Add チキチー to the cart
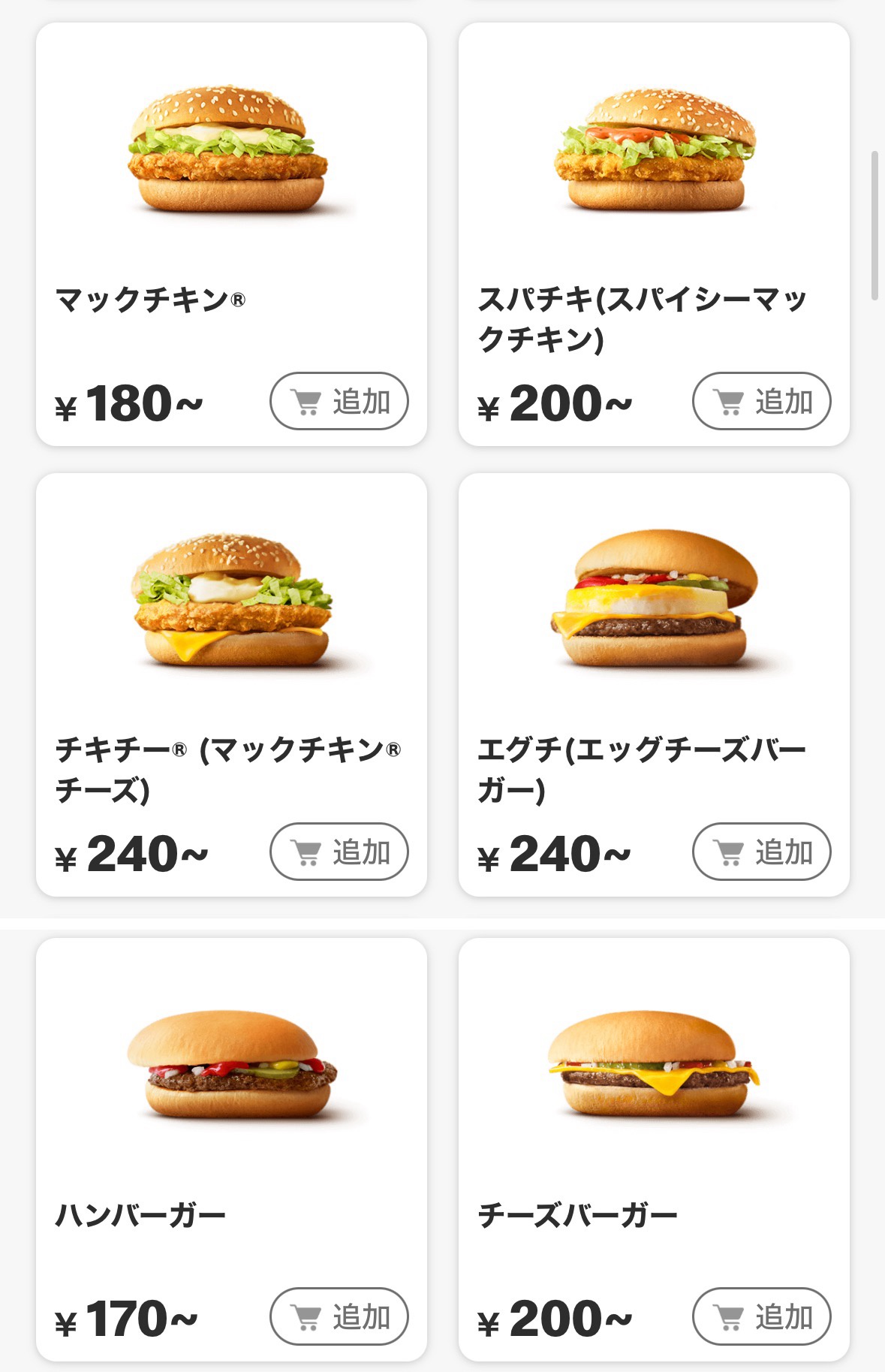The height and width of the screenshot is (1372, 885). (339, 852)
